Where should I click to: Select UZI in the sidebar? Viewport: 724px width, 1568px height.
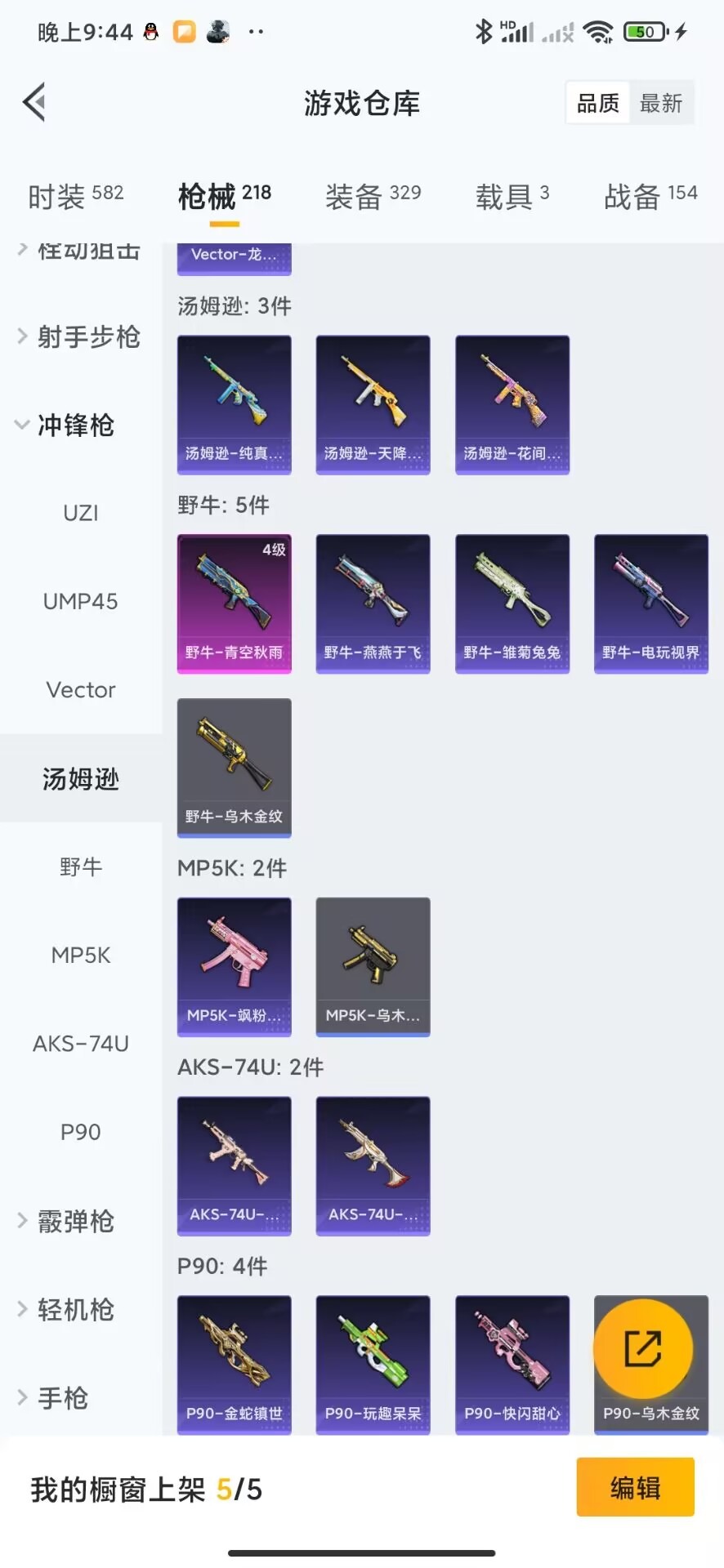tap(80, 513)
